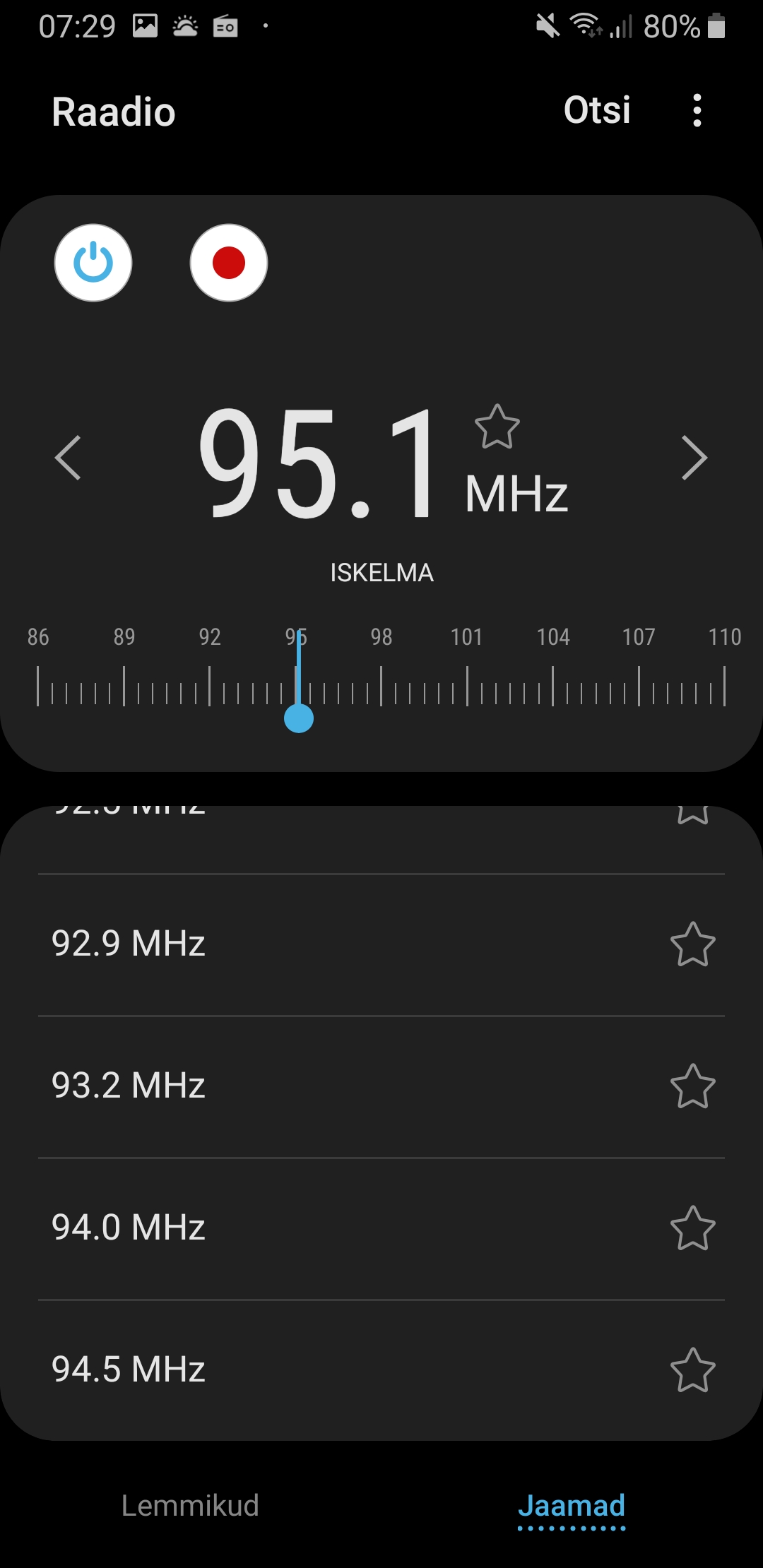Image resolution: width=763 pixels, height=1568 pixels.
Task: Tune to the 92.9 MHz station
Action: click(129, 944)
